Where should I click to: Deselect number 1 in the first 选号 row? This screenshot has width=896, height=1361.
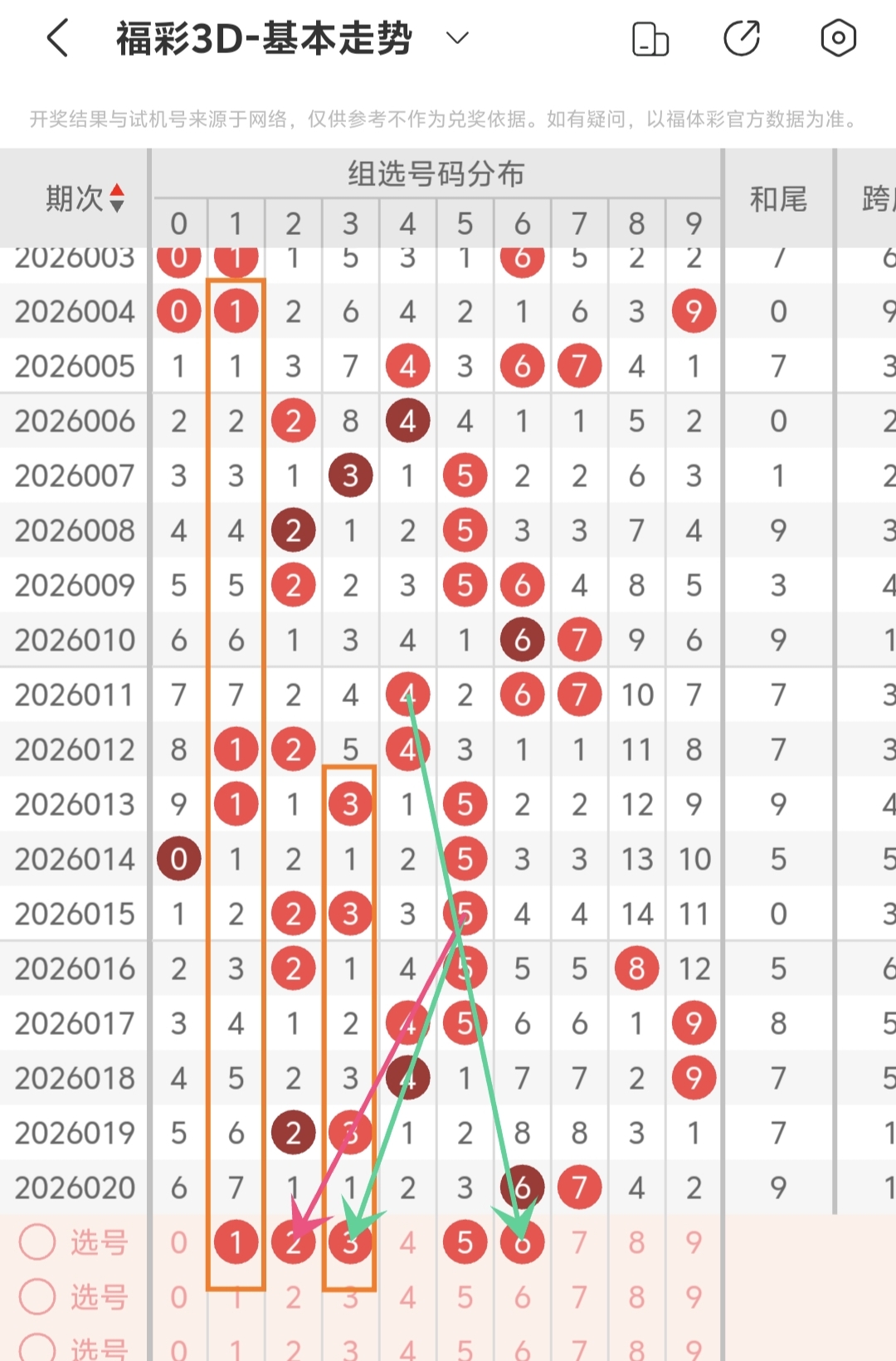point(236,1242)
